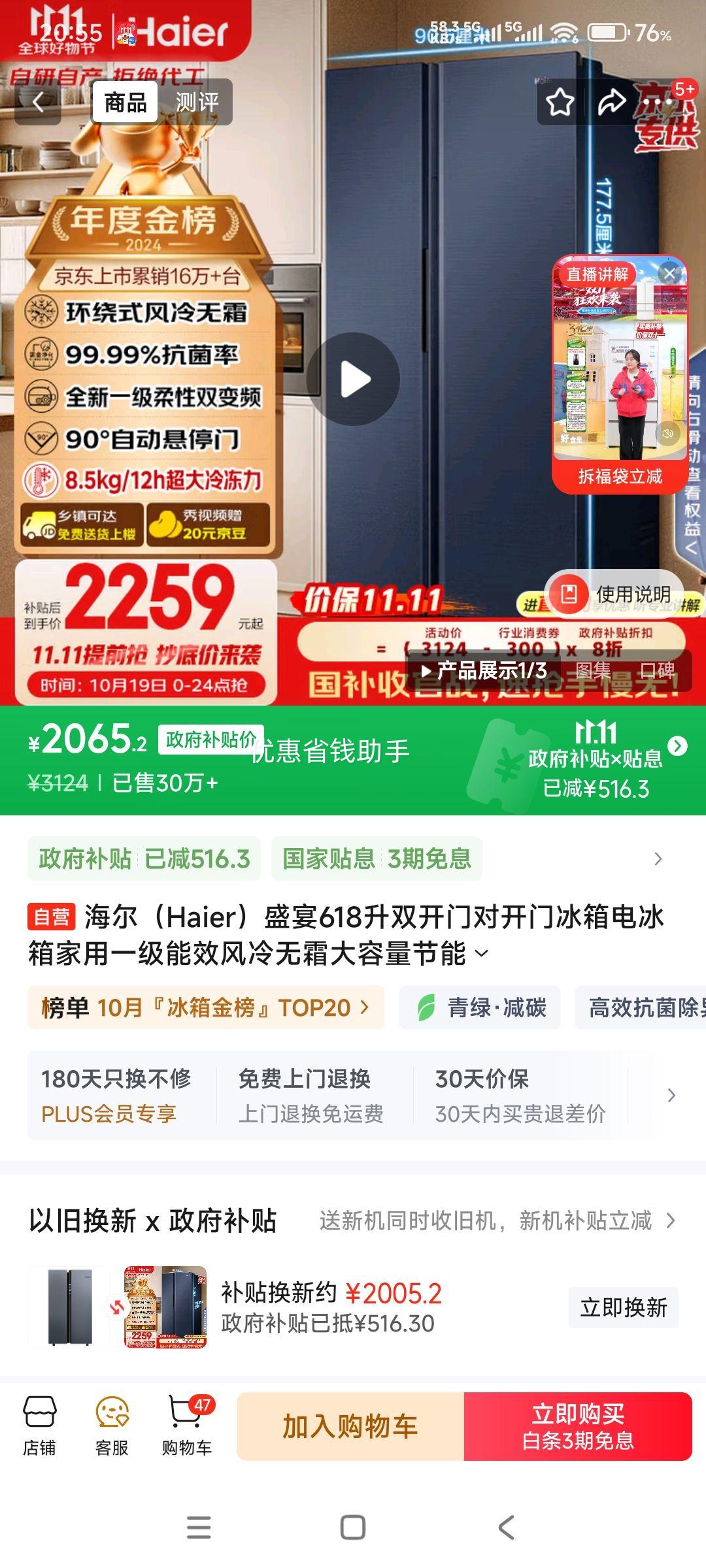
Task: Switch gallery to 图集
Action: [x=593, y=670]
